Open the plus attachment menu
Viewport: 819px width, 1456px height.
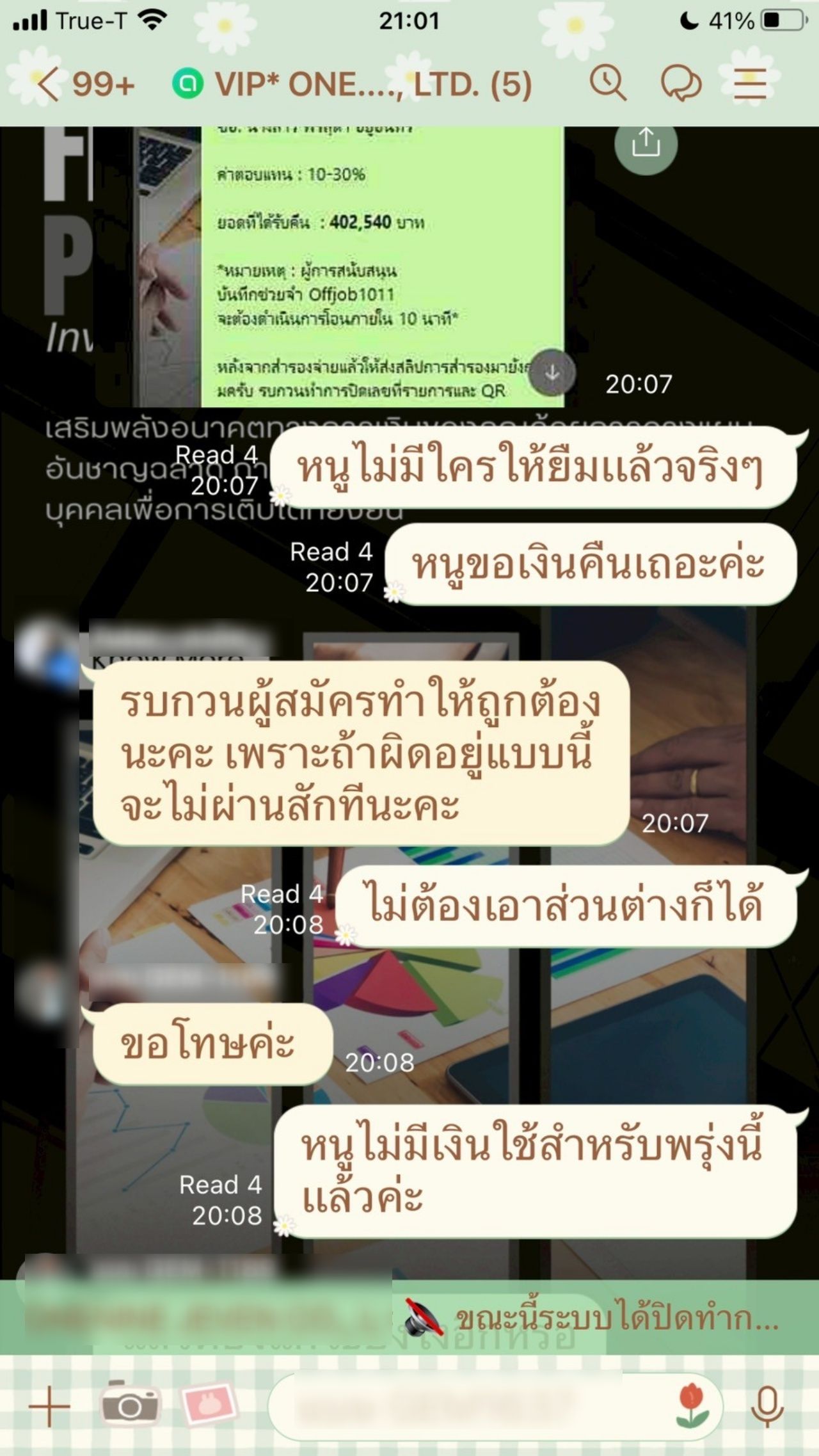coord(49,1406)
